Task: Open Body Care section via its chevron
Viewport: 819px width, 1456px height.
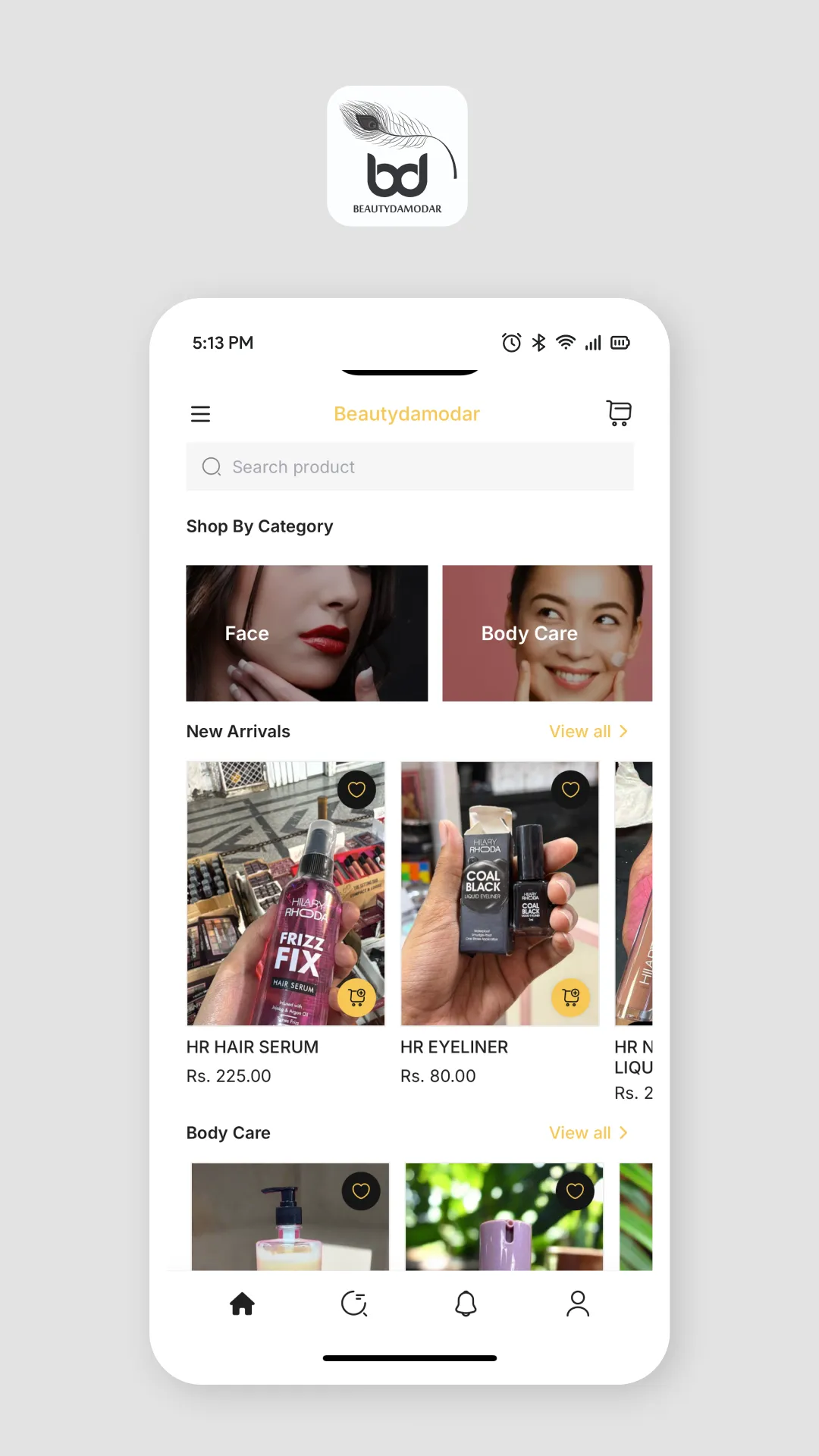Action: click(623, 1132)
